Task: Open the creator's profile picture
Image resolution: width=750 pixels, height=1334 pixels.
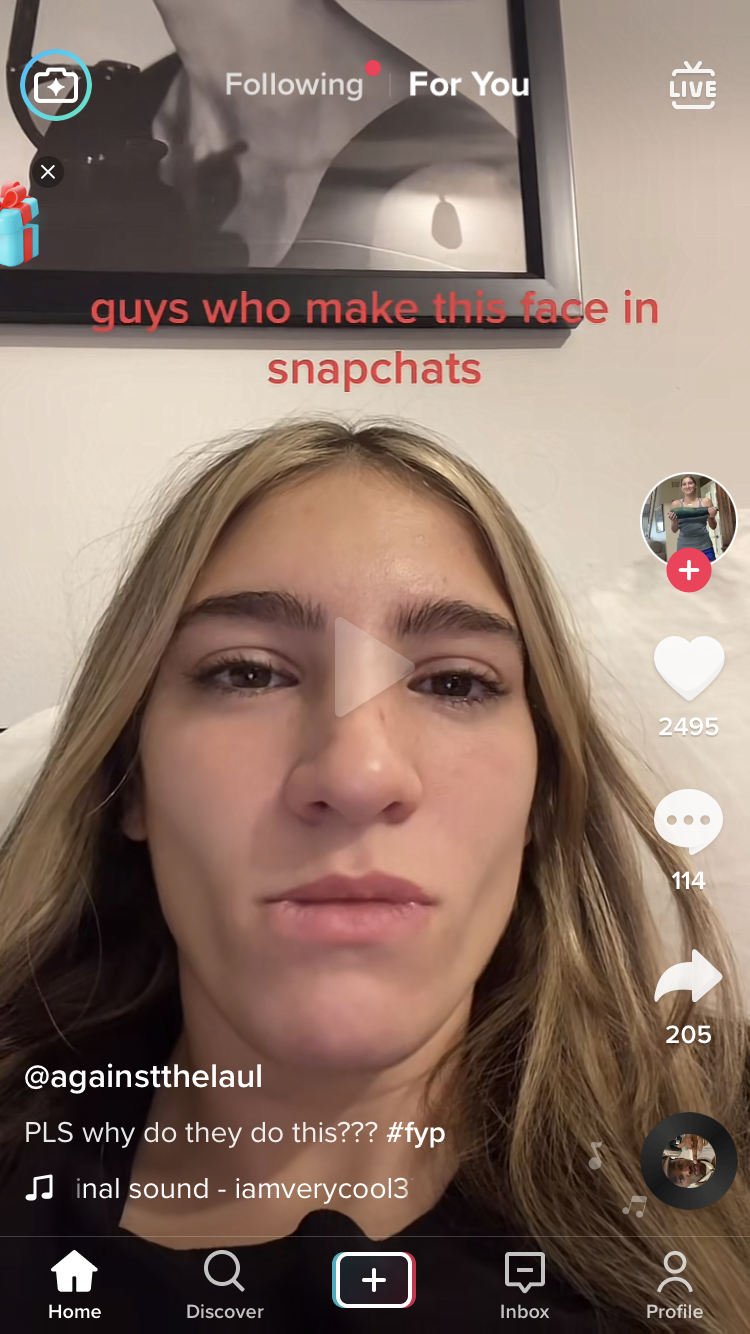Action: click(688, 520)
